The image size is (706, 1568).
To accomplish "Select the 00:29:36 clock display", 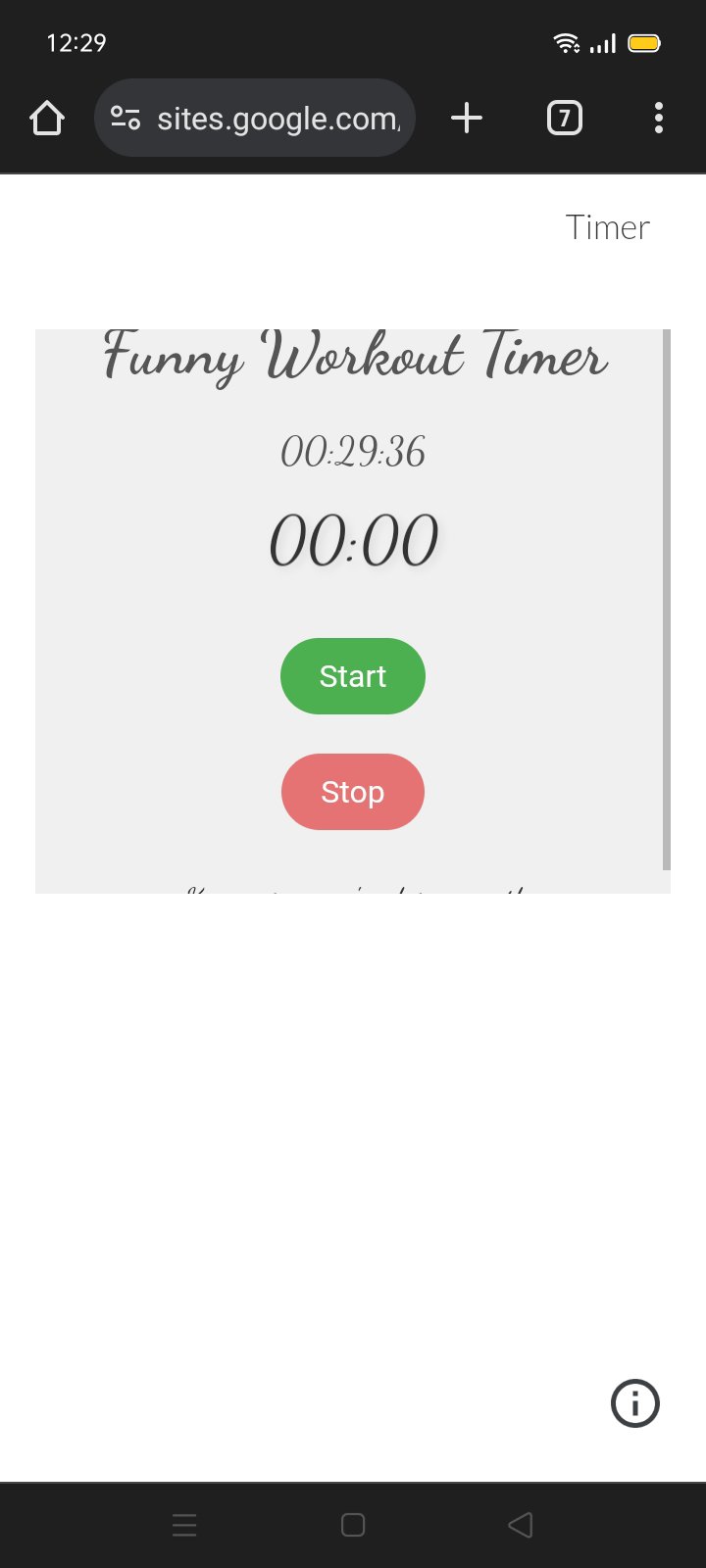I will point(353,453).
